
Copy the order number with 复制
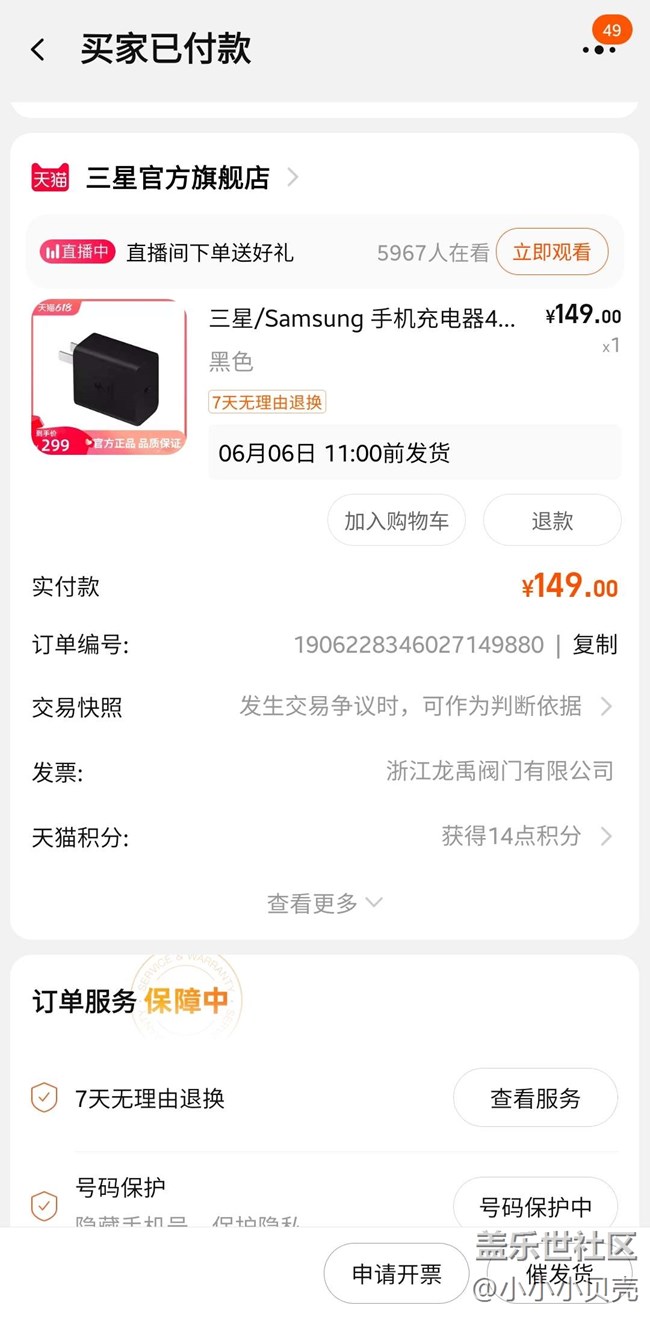tap(595, 645)
